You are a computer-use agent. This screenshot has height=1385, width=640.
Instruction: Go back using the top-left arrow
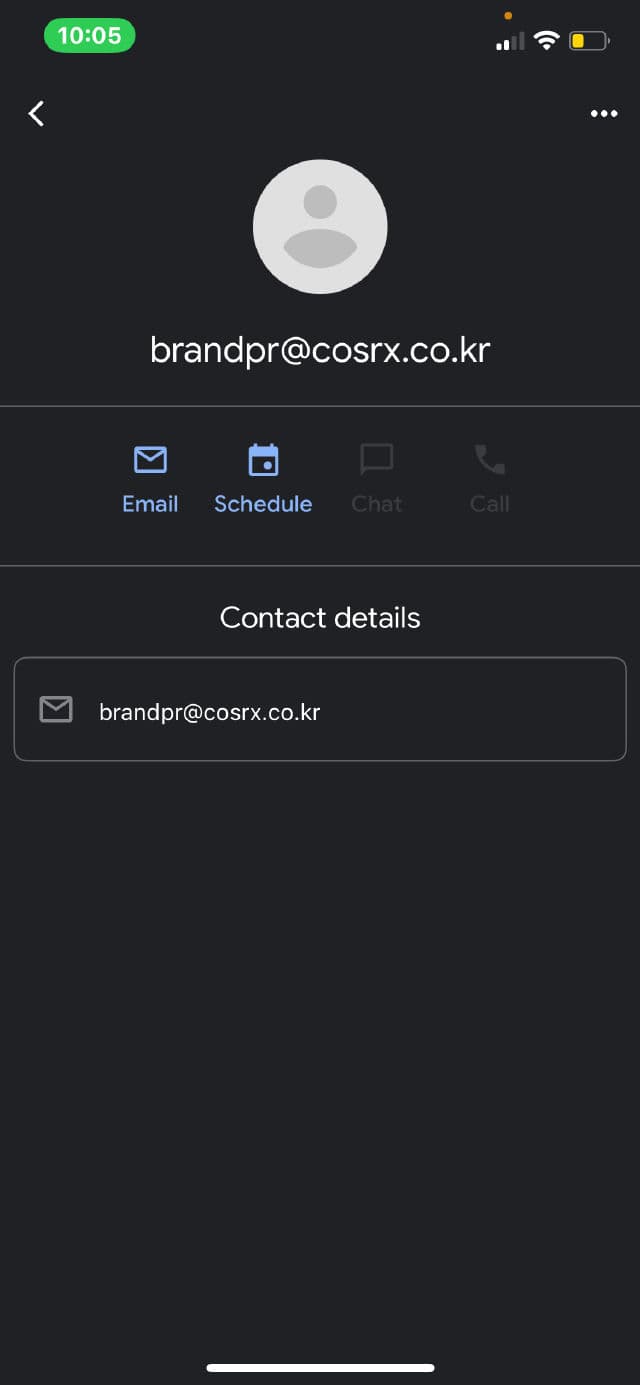pos(36,113)
